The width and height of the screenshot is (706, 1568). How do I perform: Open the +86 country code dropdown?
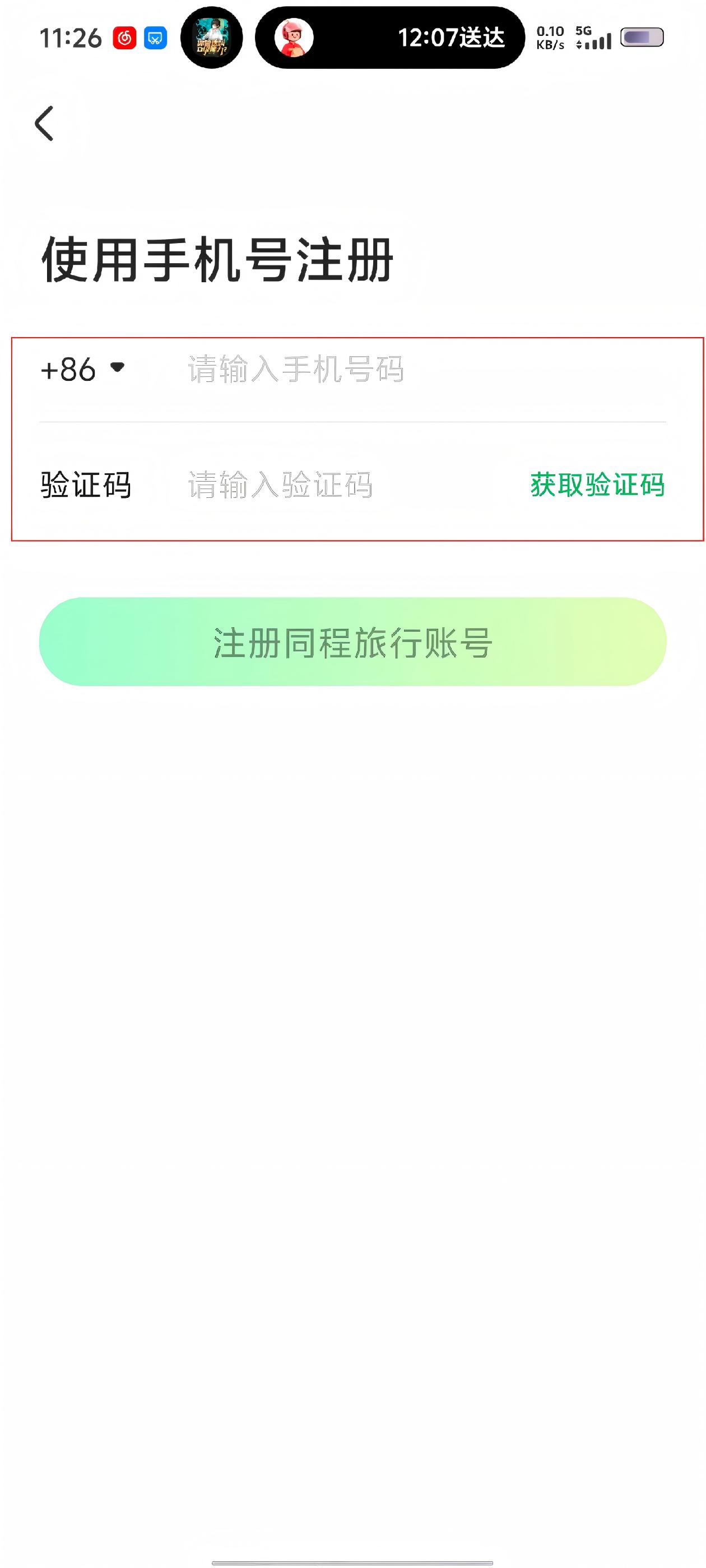pos(82,369)
